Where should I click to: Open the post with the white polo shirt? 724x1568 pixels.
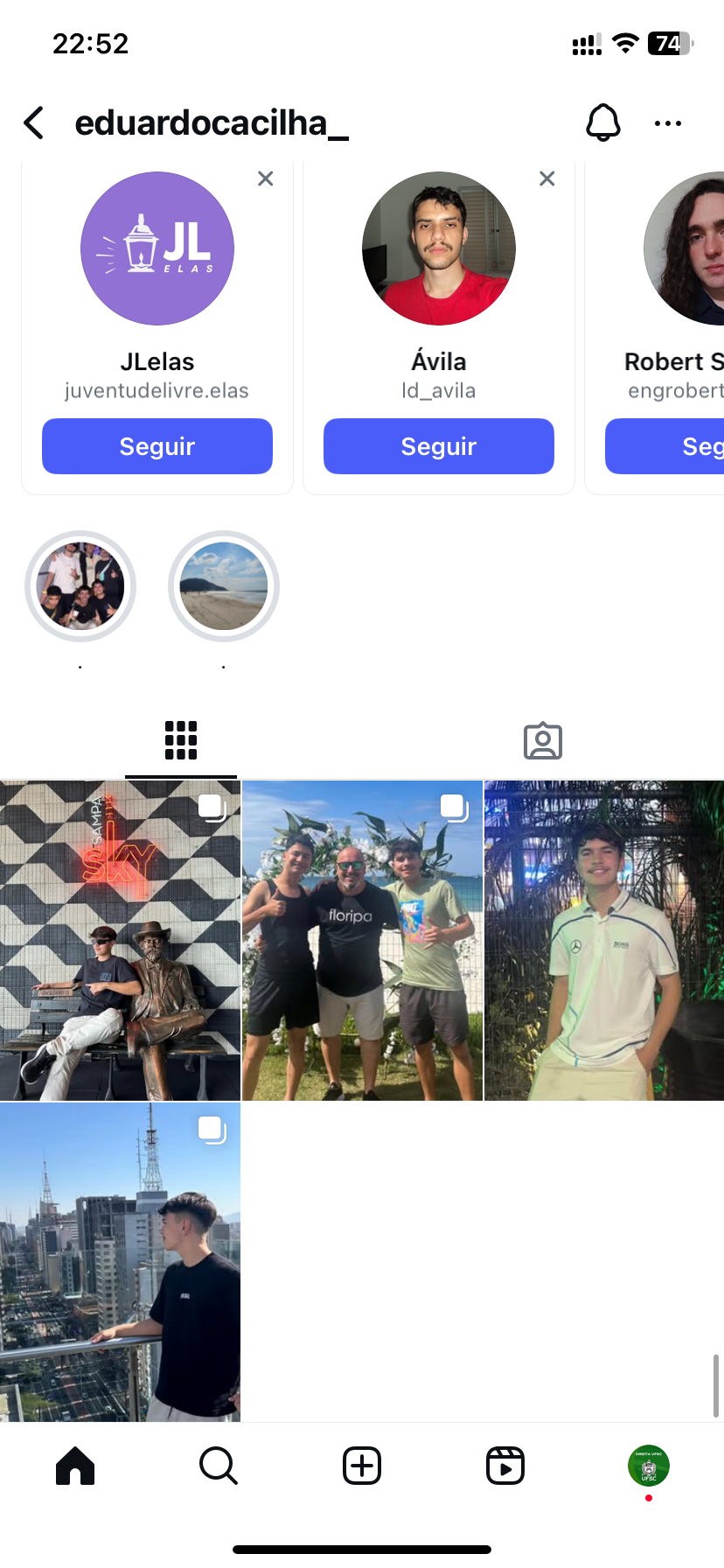604,941
